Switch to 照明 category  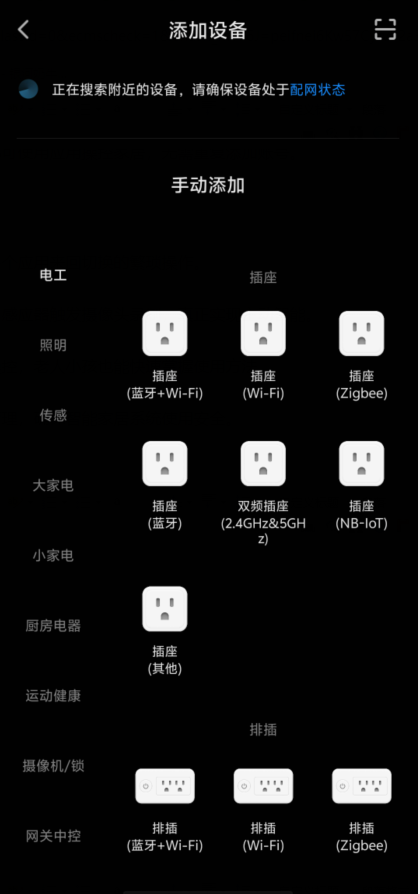point(53,346)
